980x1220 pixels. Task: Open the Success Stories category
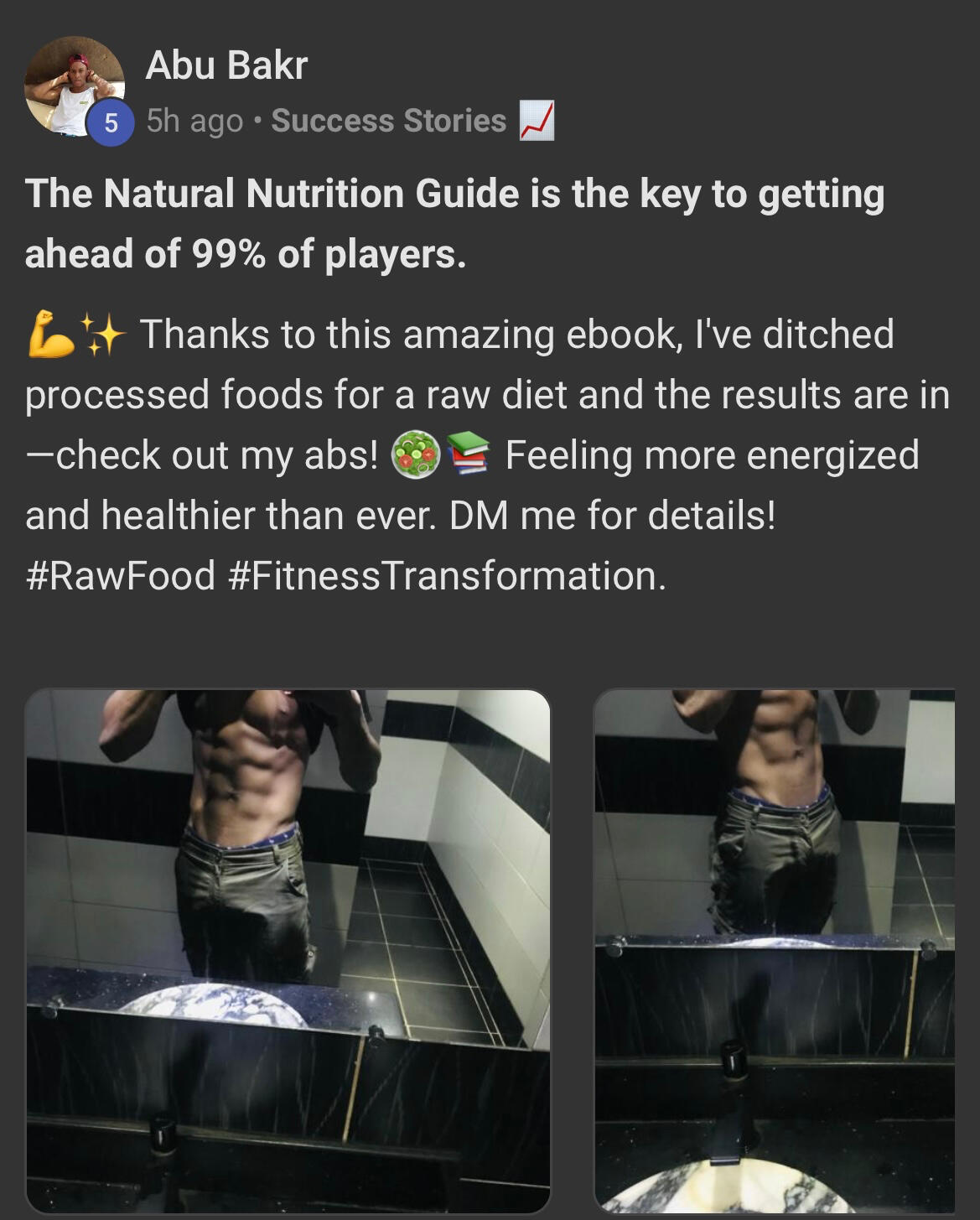click(389, 121)
